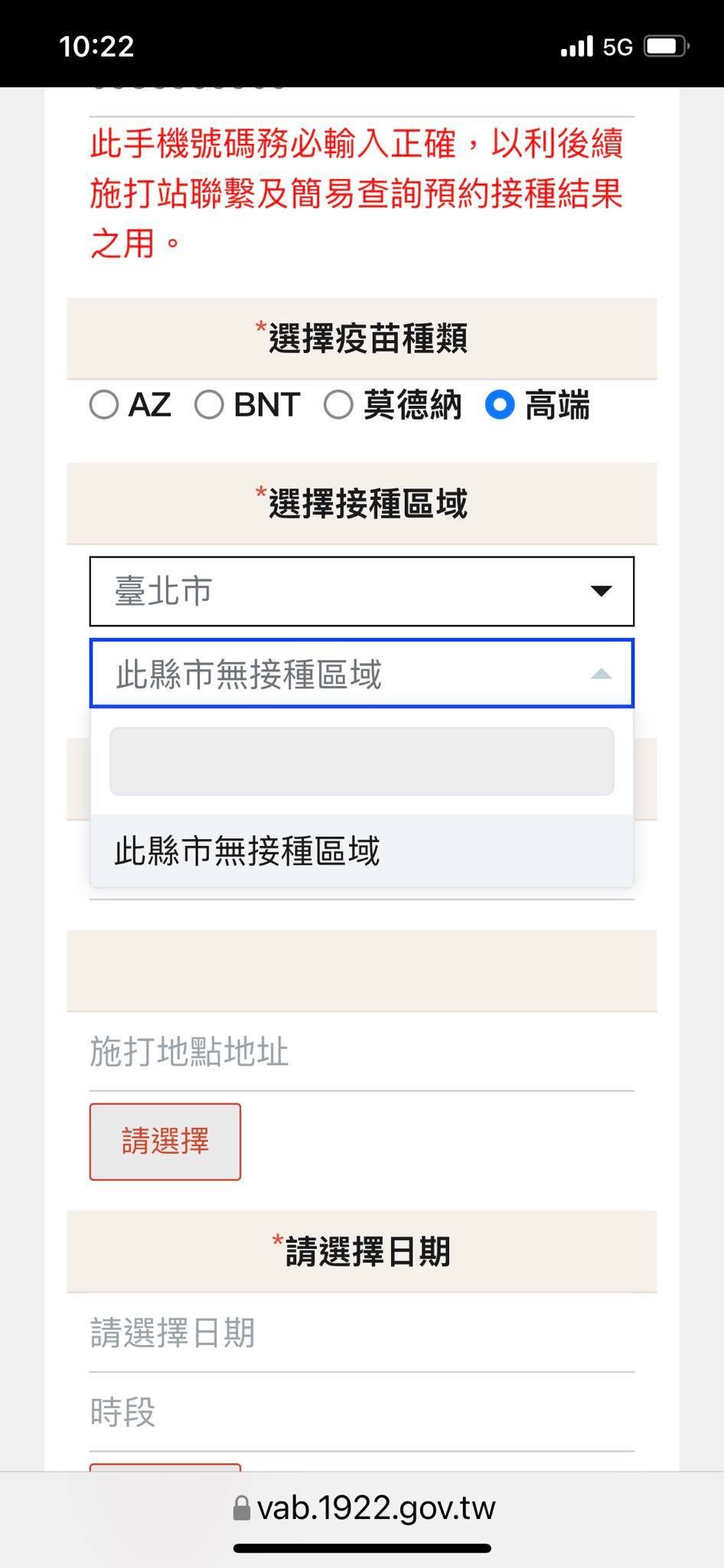
Task: Collapse the 此縣市無接種區域 district dropdown
Action: pyautogui.click(x=361, y=674)
